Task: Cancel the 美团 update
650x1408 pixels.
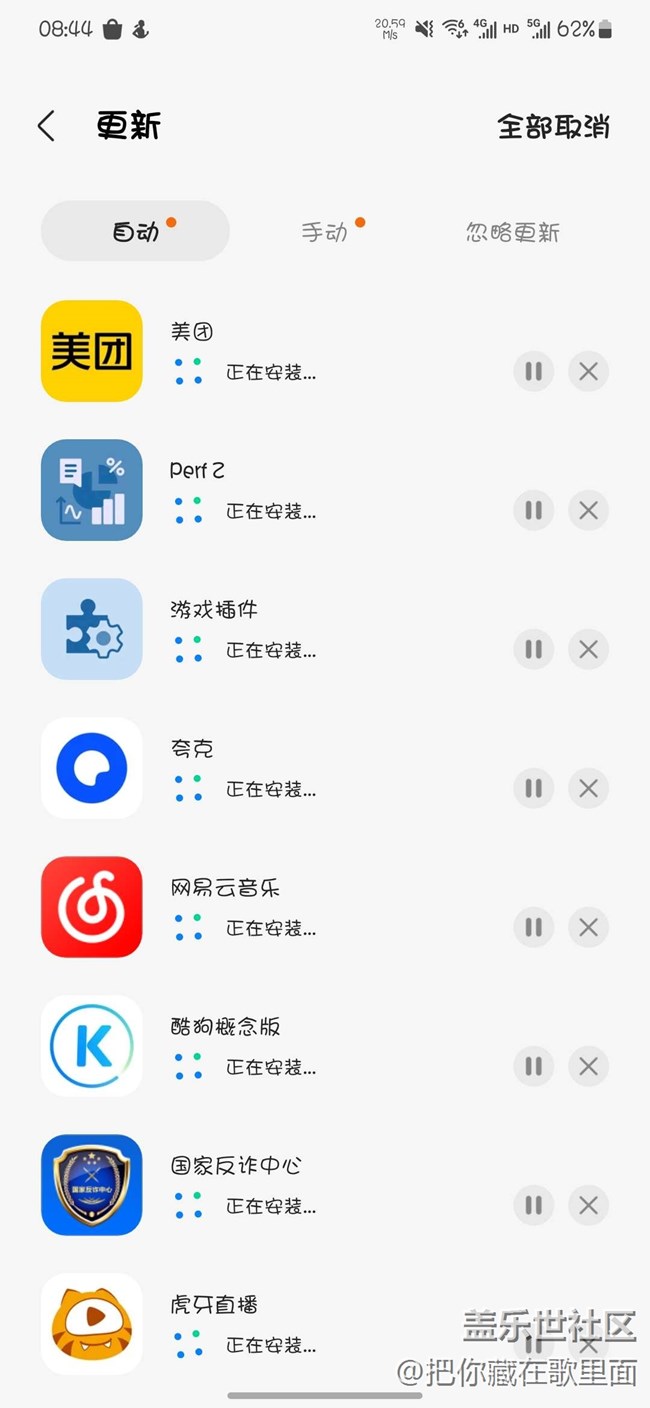Action: [588, 372]
